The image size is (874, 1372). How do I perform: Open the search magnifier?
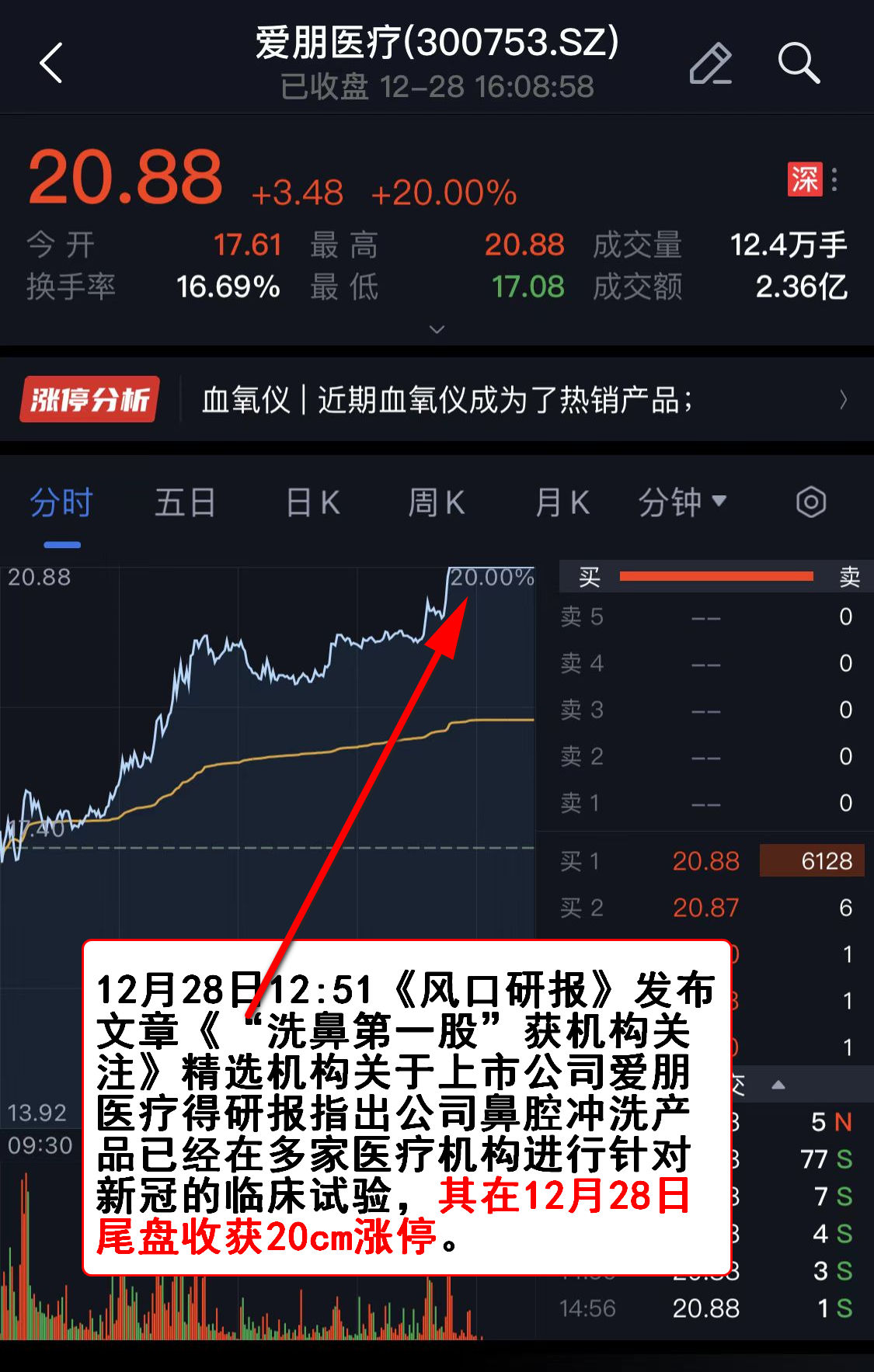point(798,63)
